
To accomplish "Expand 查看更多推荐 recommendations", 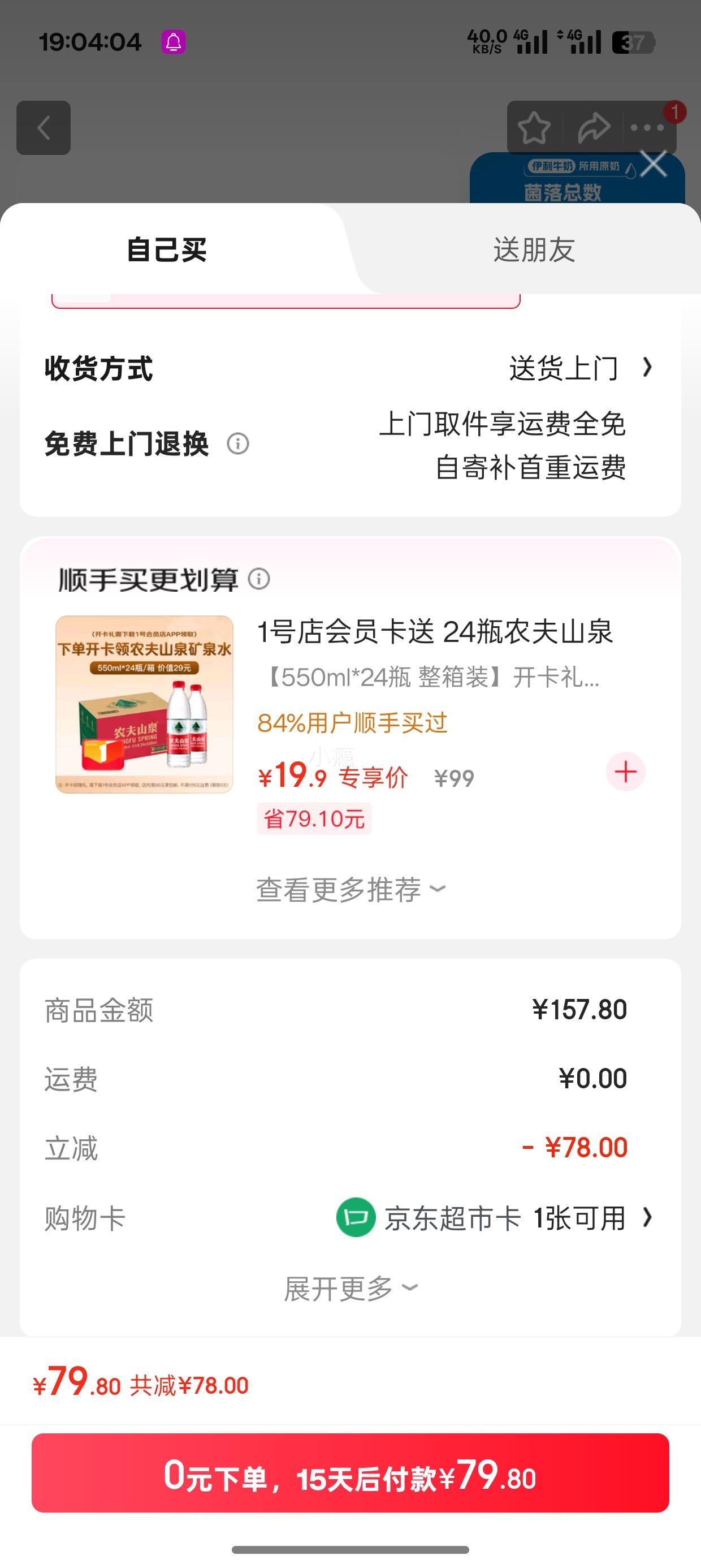I will click(350, 889).
